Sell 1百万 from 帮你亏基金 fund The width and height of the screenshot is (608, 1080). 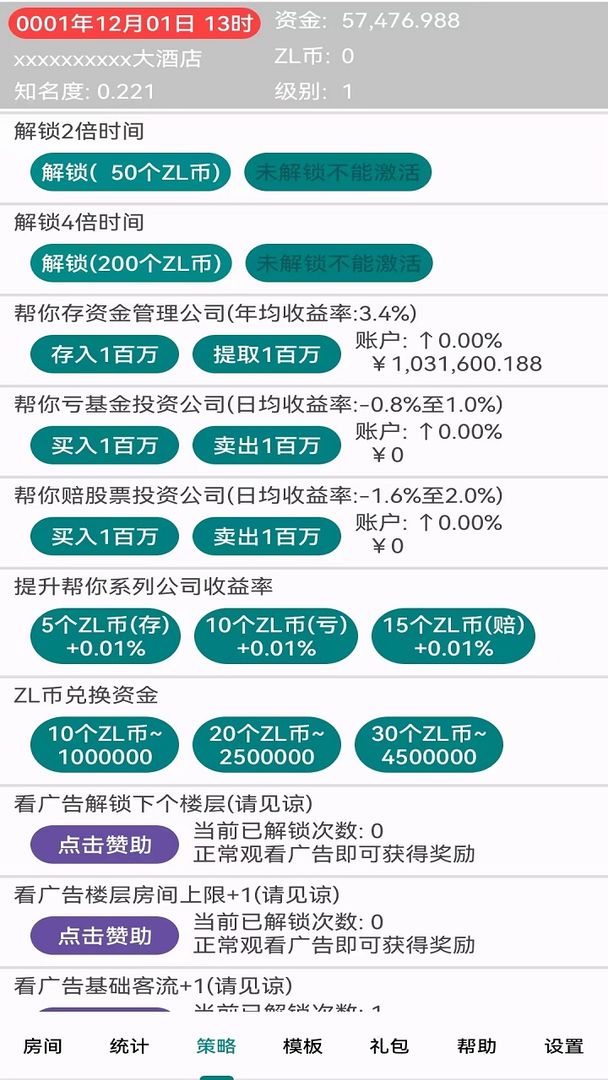(266, 445)
